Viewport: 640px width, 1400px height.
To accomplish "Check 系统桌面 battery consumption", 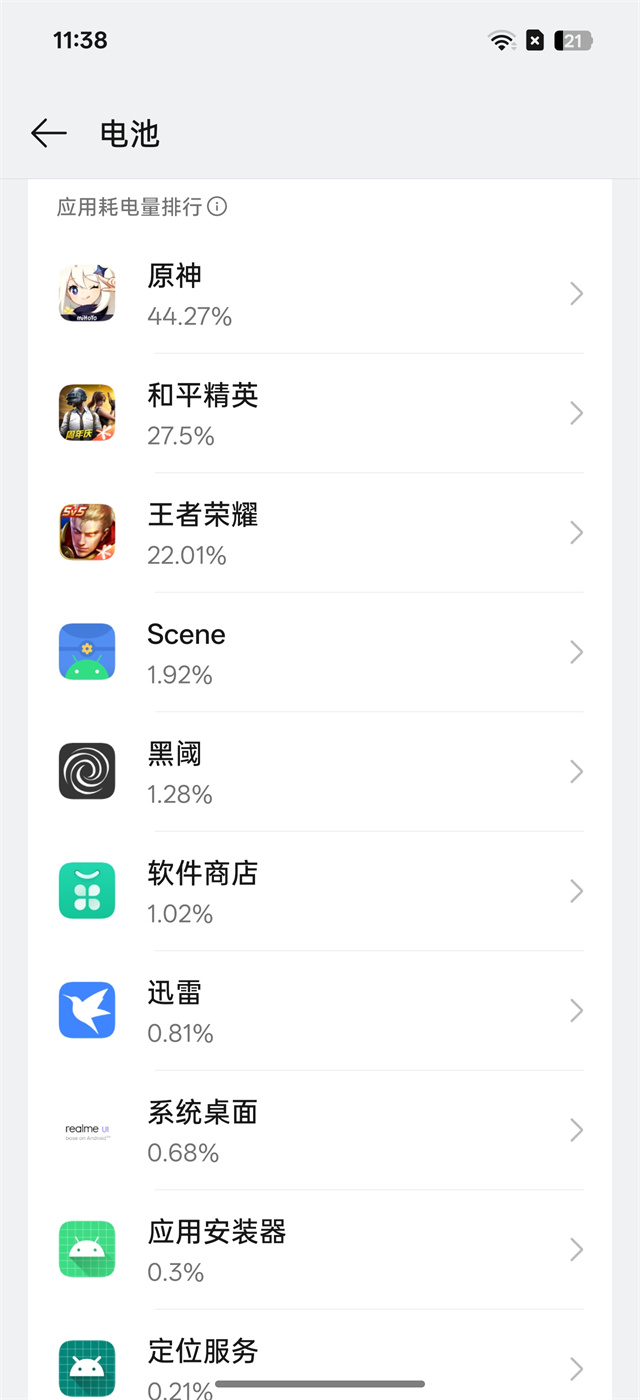I will [x=320, y=1130].
